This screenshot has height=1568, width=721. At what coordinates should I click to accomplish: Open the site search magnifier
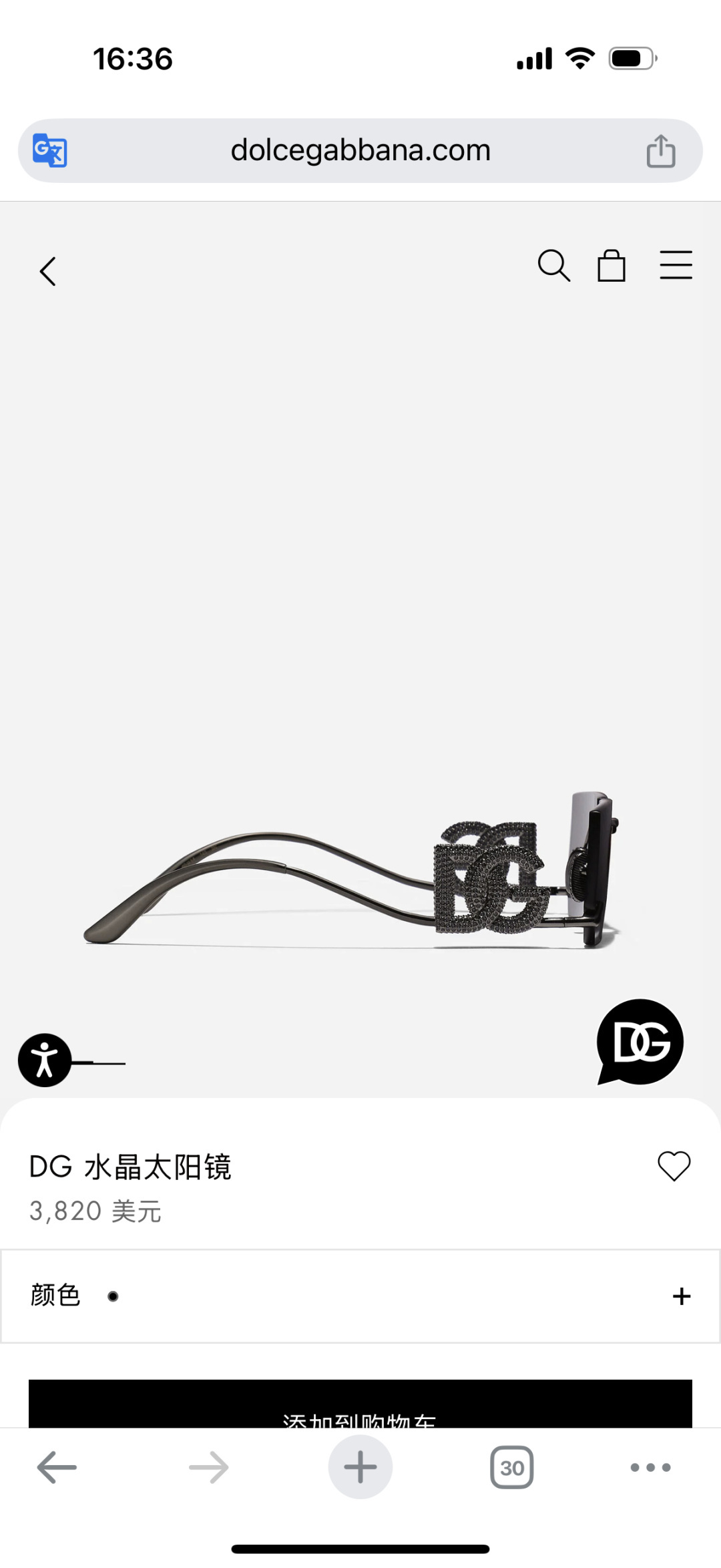coord(553,266)
